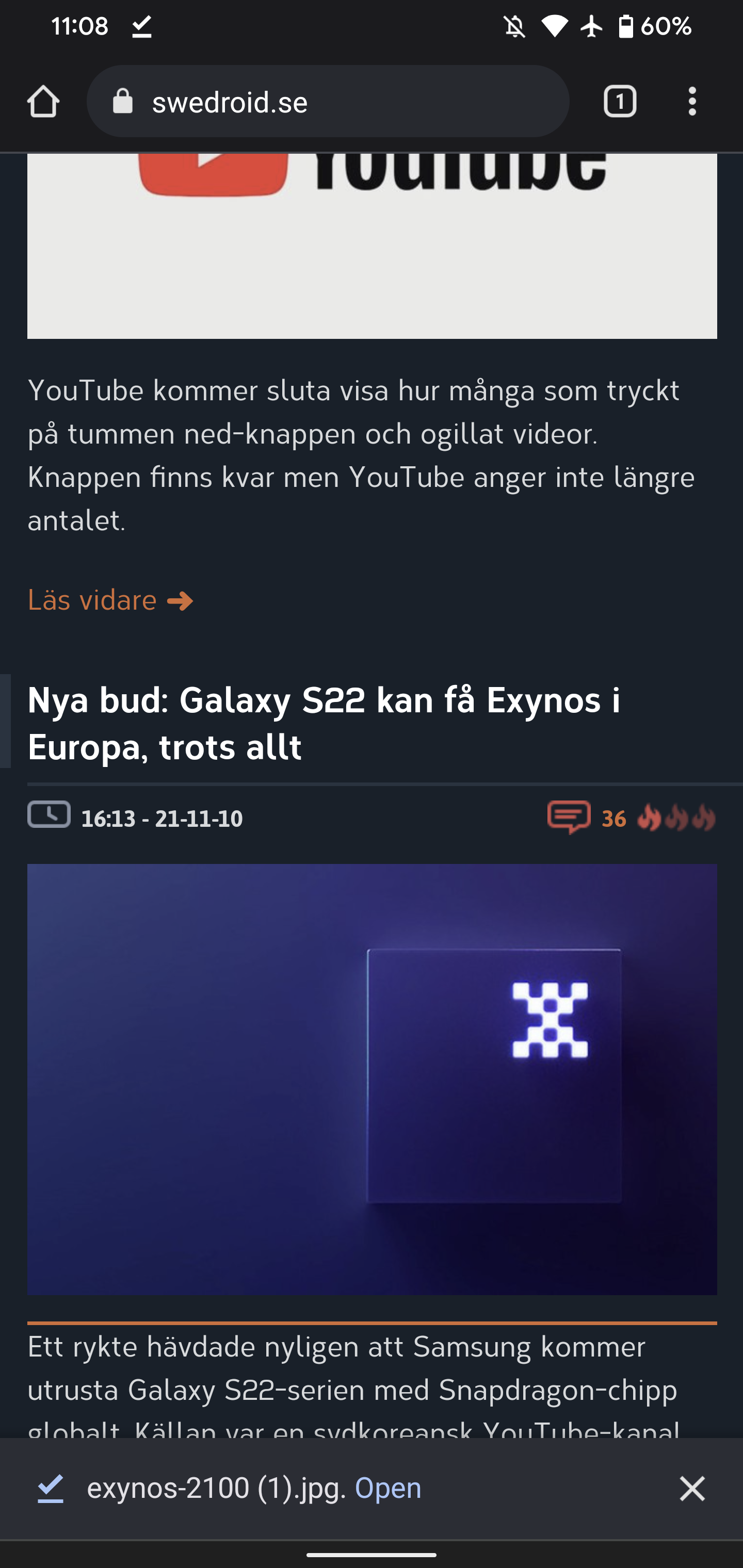Open the Exynos chip article image

pos(372,1079)
